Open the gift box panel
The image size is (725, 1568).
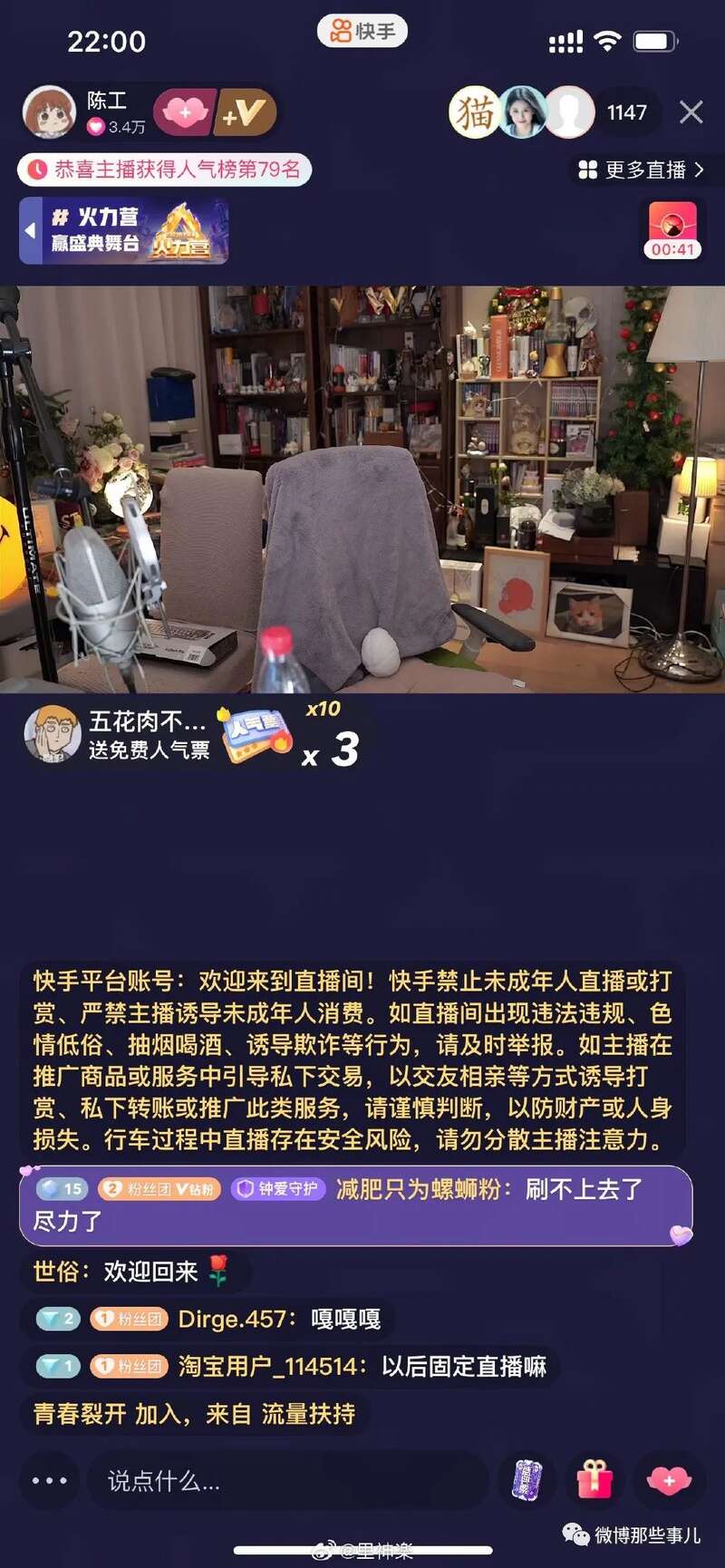[x=594, y=1481]
